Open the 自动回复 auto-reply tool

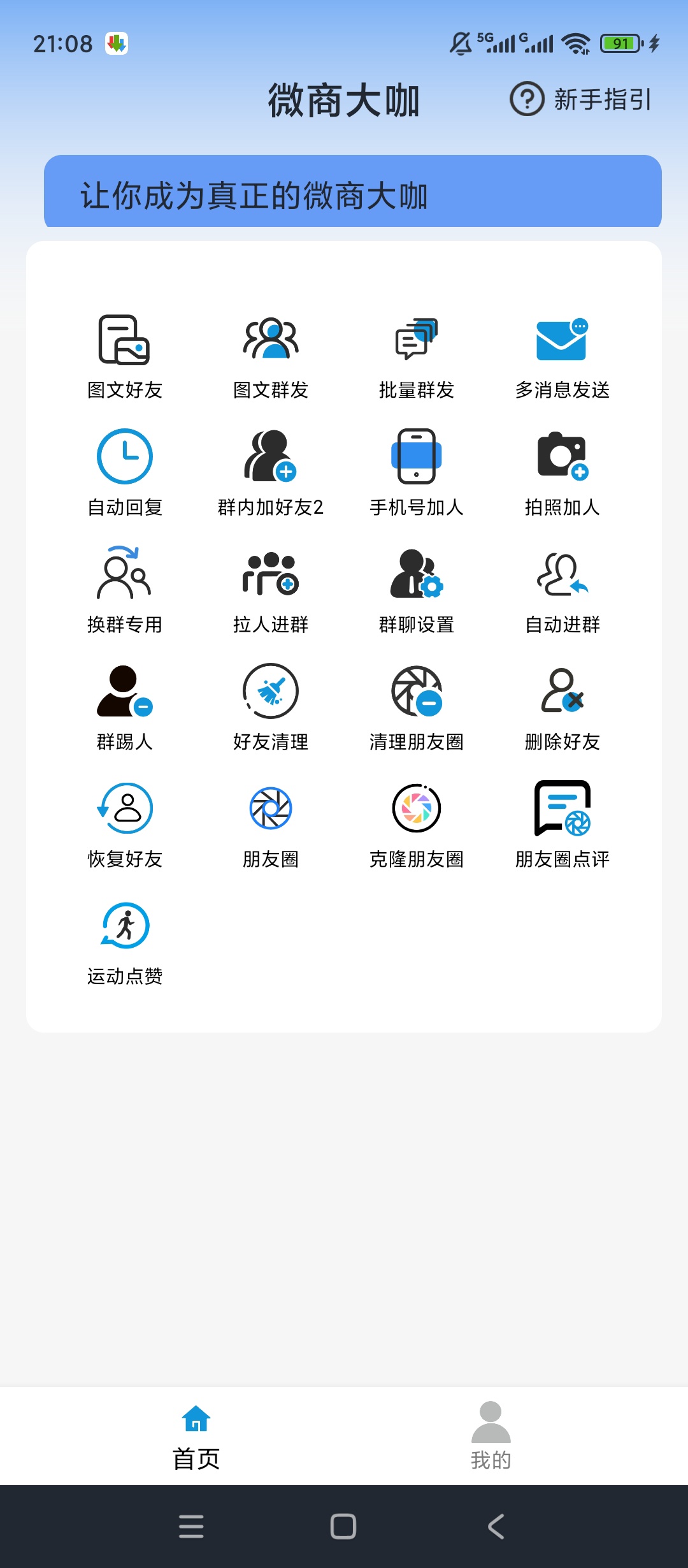tap(125, 472)
